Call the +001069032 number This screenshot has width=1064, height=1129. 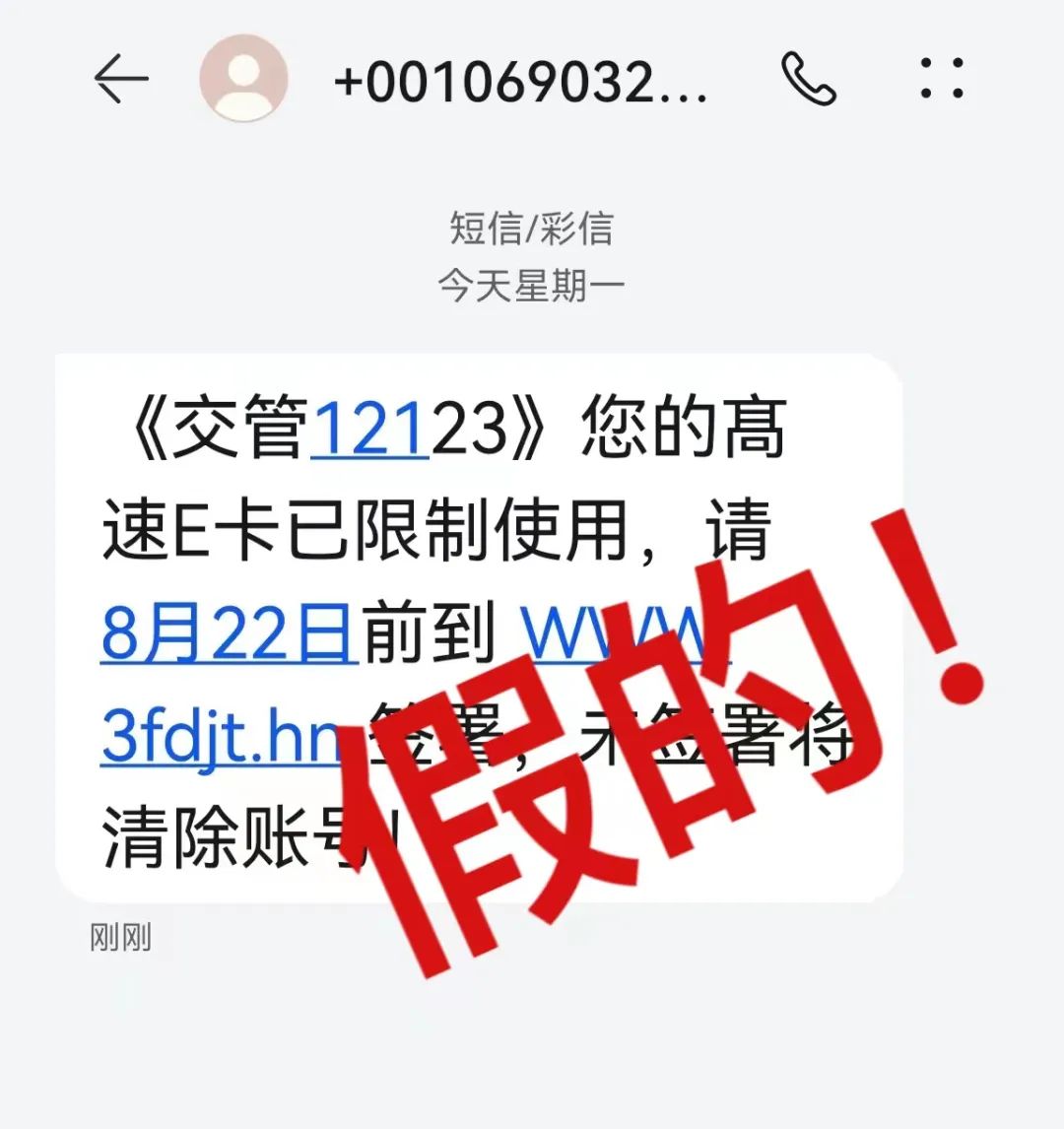[x=809, y=79]
